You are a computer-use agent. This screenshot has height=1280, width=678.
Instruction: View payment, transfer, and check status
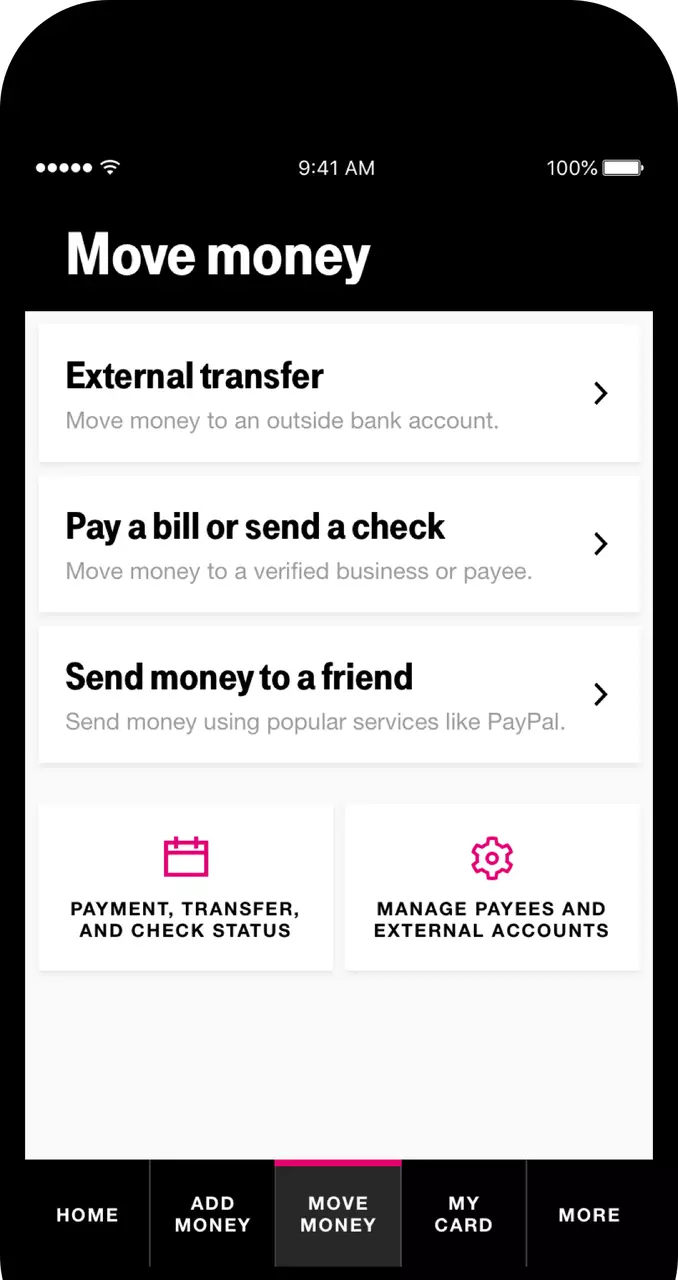coord(185,887)
